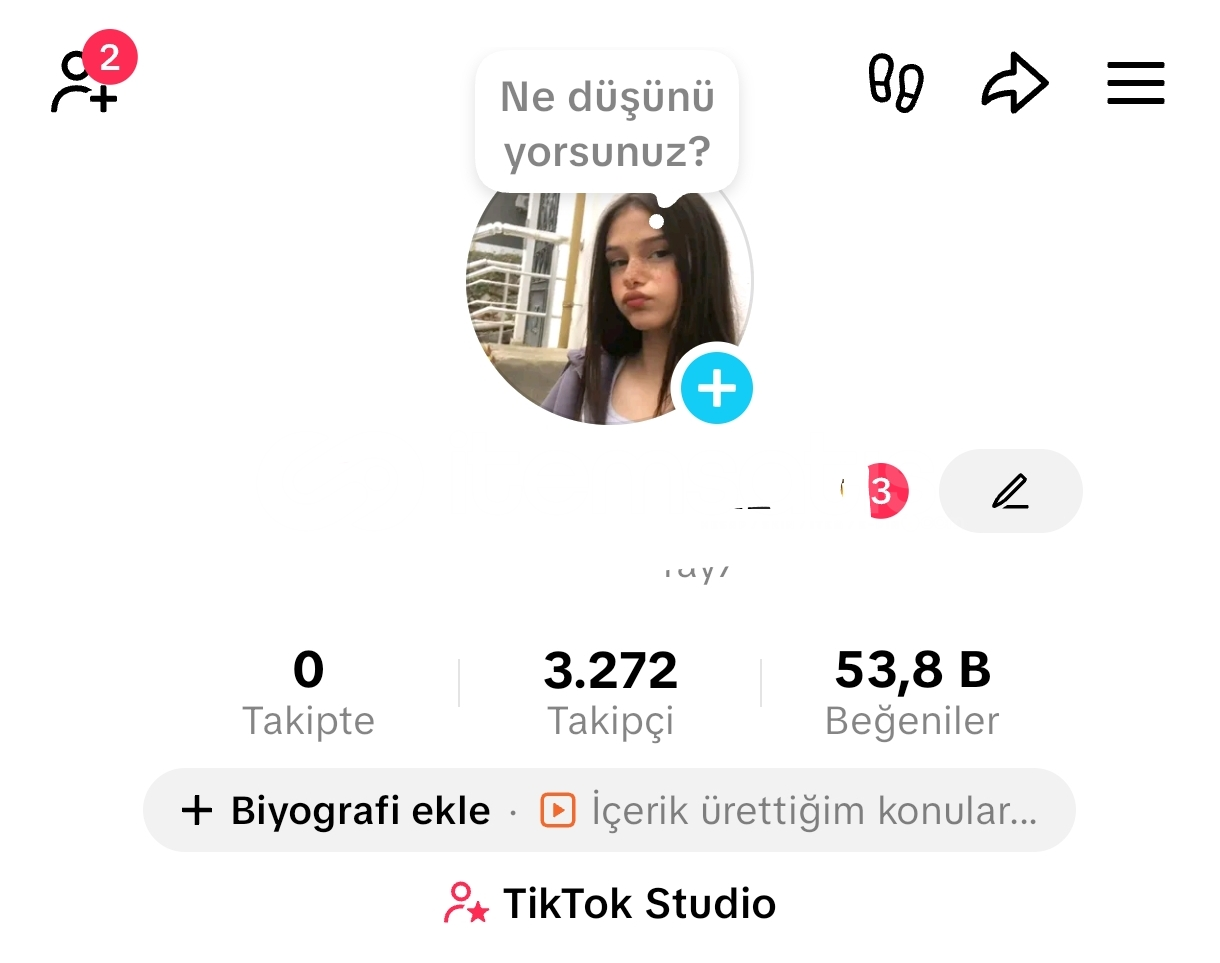The height and width of the screenshot is (963, 1220).
Task: Share this profile
Action: 1014,83
